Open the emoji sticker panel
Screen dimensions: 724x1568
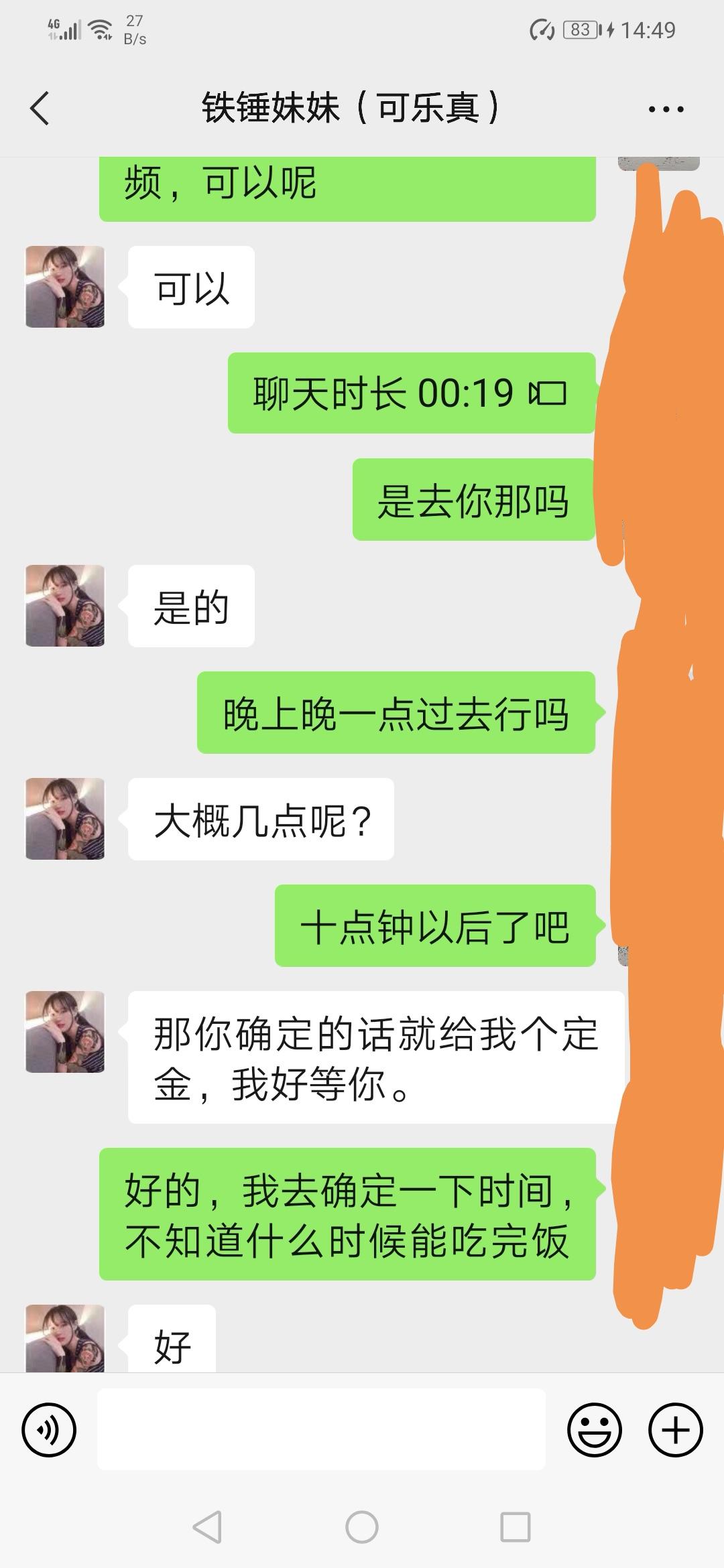[594, 1430]
